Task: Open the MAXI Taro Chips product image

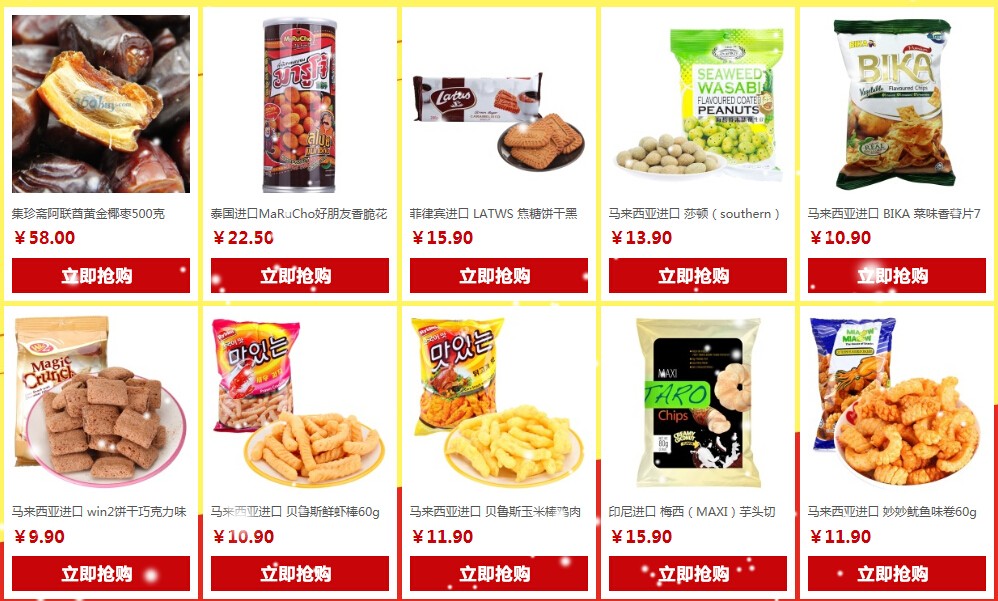Action: tap(697, 402)
